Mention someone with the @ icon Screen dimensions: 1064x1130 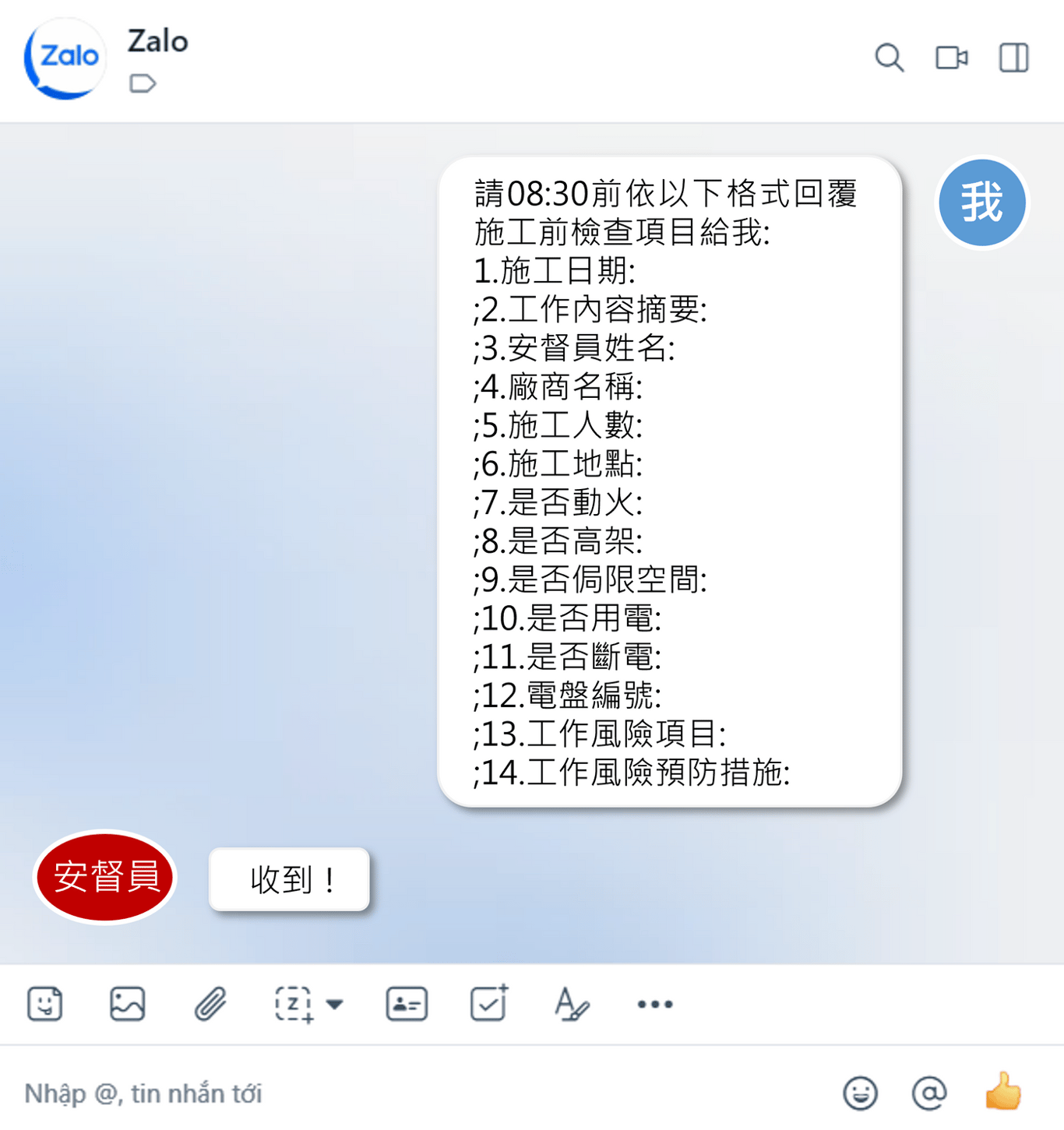tap(929, 1093)
